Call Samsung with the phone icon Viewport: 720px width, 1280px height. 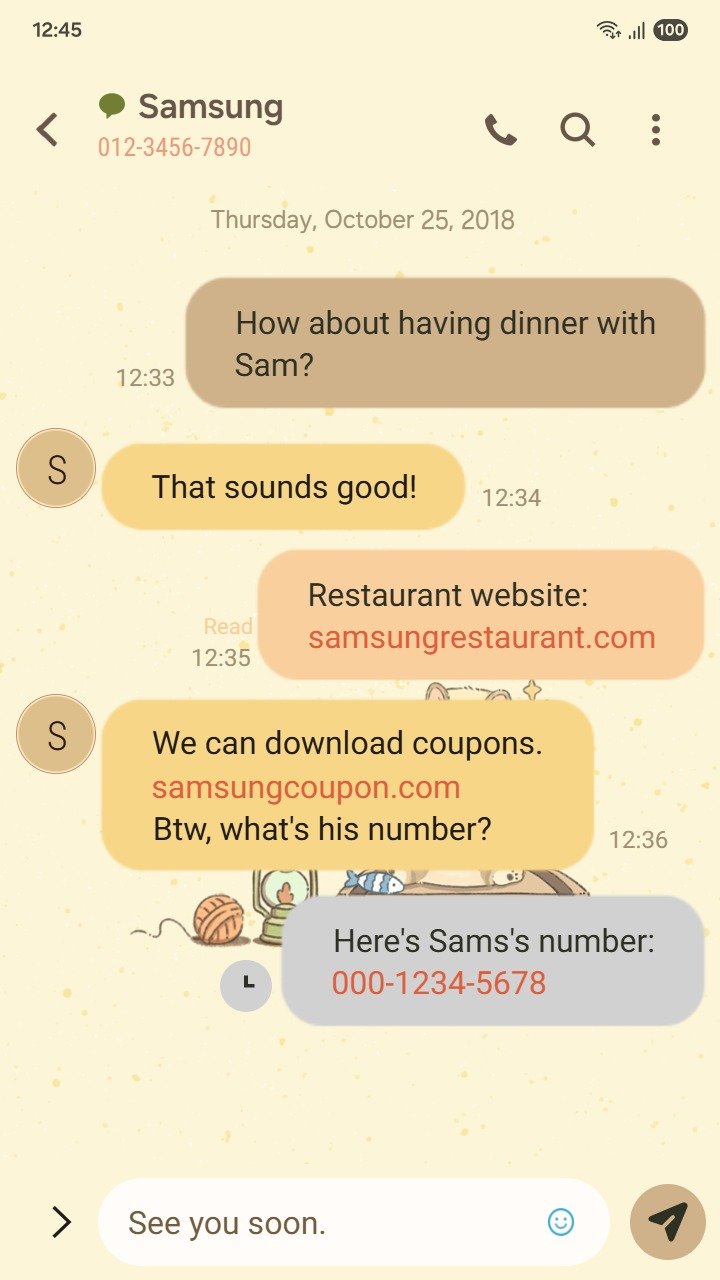click(x=500, y=129)
